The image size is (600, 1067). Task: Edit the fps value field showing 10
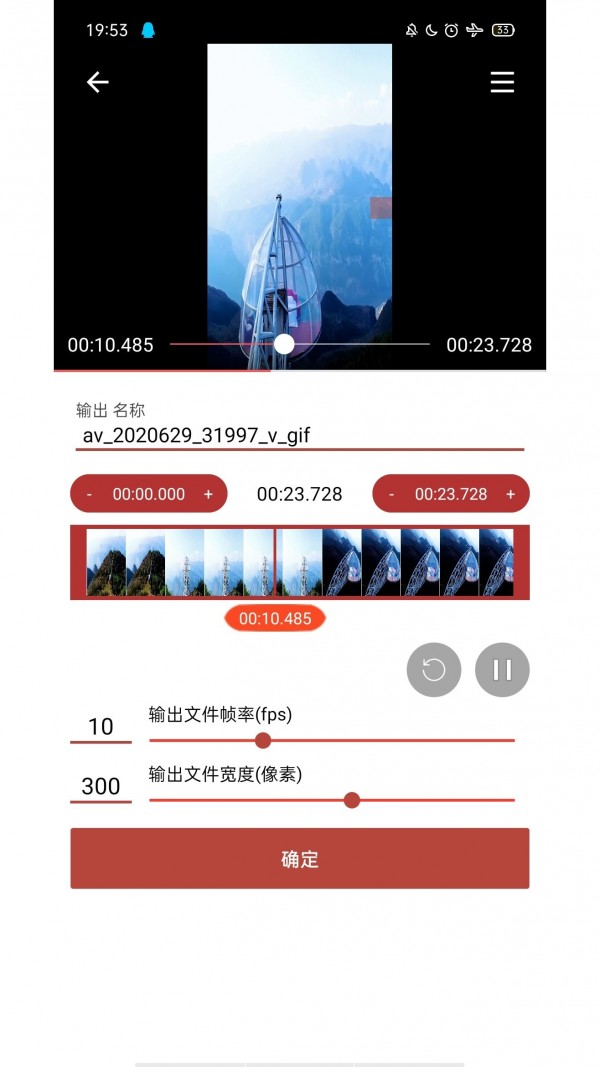pos(101,727)
